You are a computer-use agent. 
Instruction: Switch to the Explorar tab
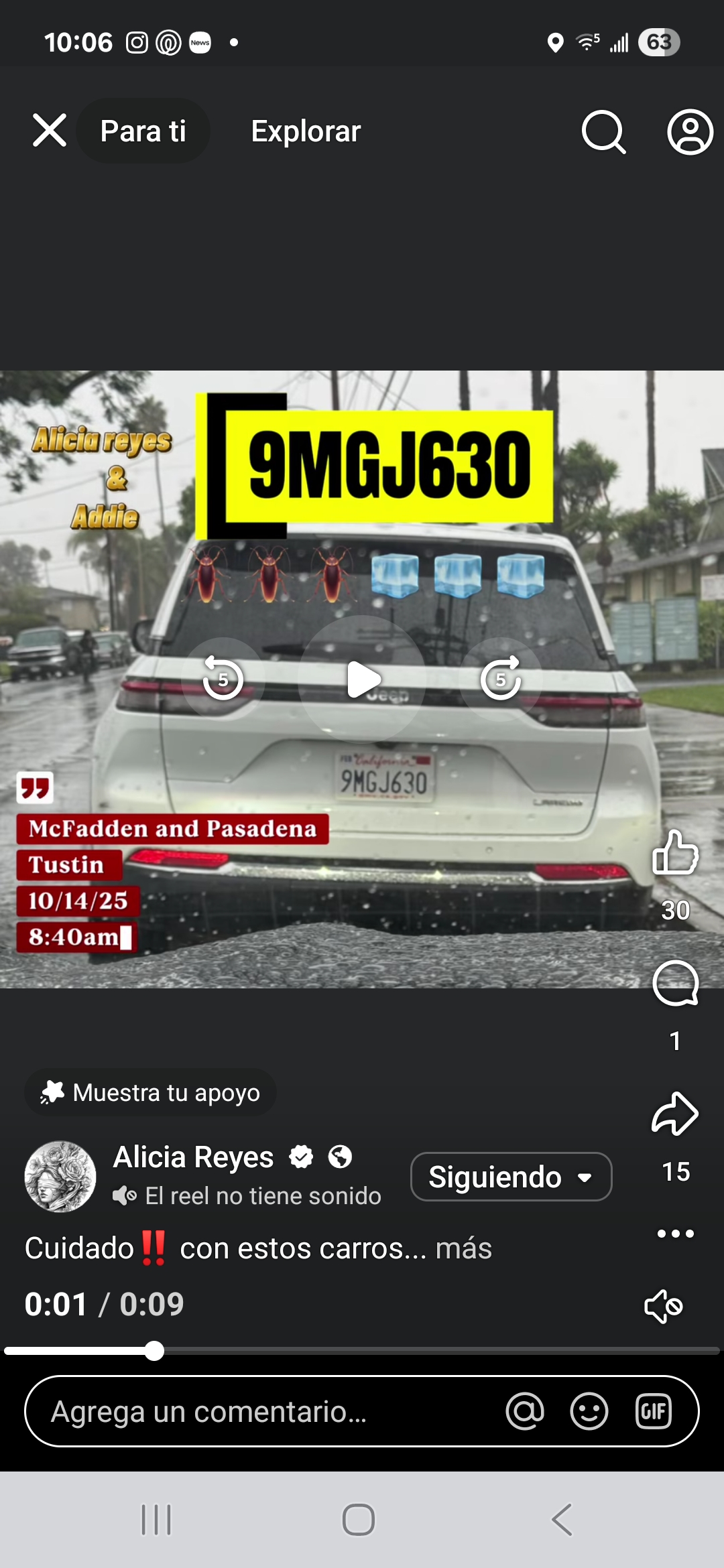(x=306, y=131)
